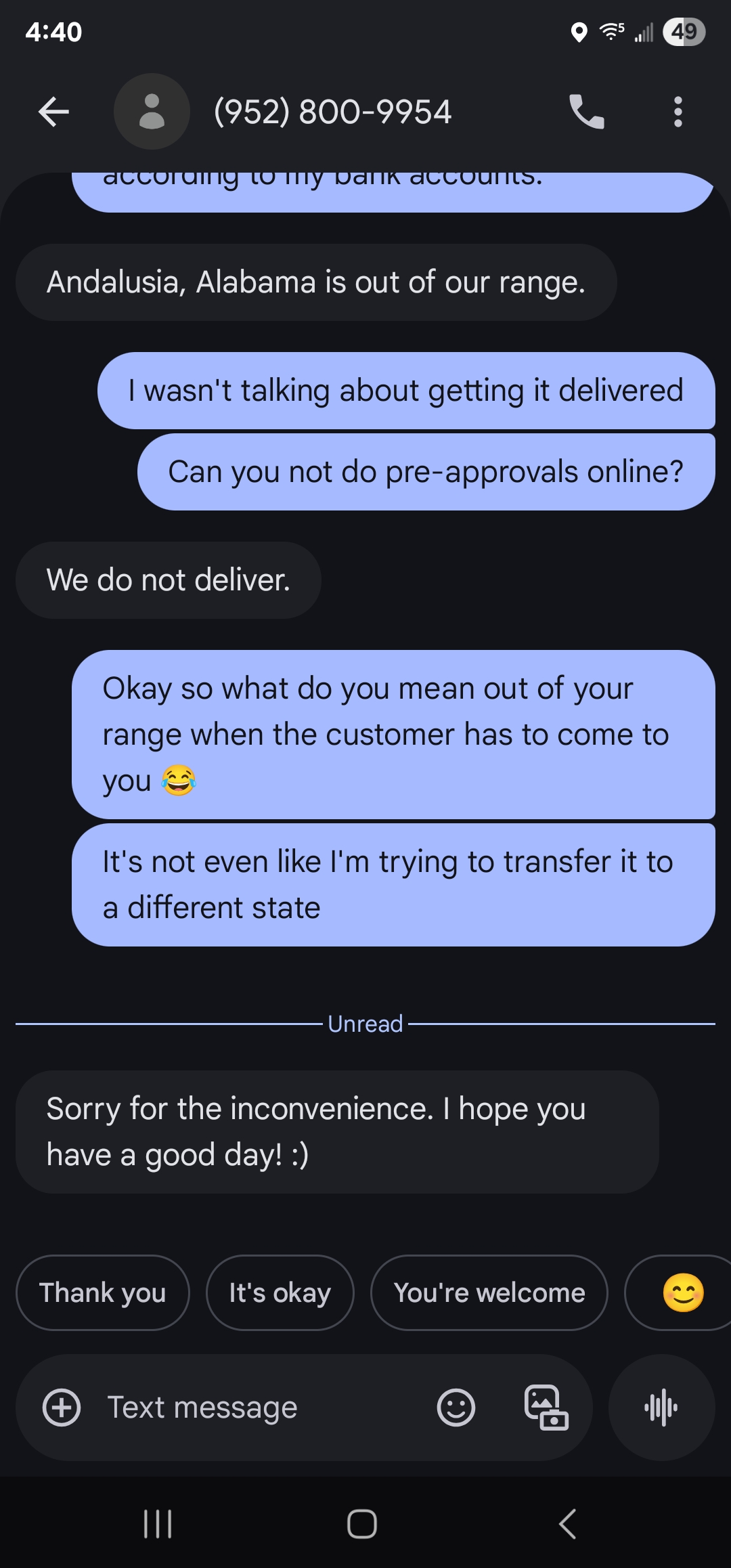This screenshot has height=1568, width=731.
Task: Call (952) 800-9954 with phone icon
Action: point(586,112)
